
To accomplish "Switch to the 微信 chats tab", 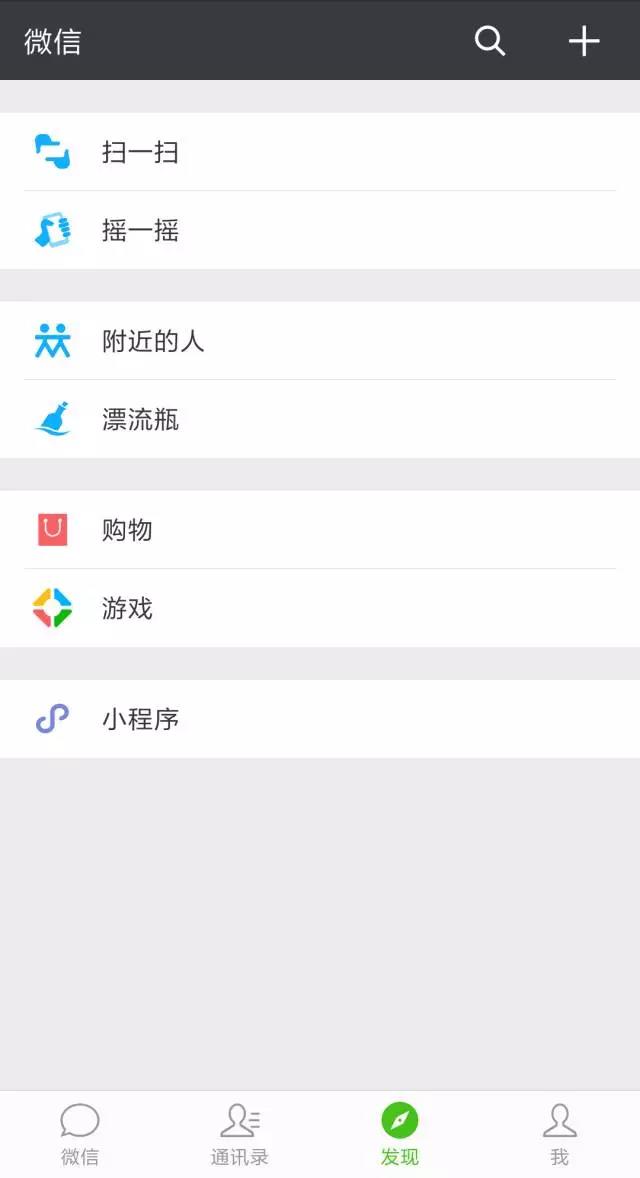I will point(80,1135).
